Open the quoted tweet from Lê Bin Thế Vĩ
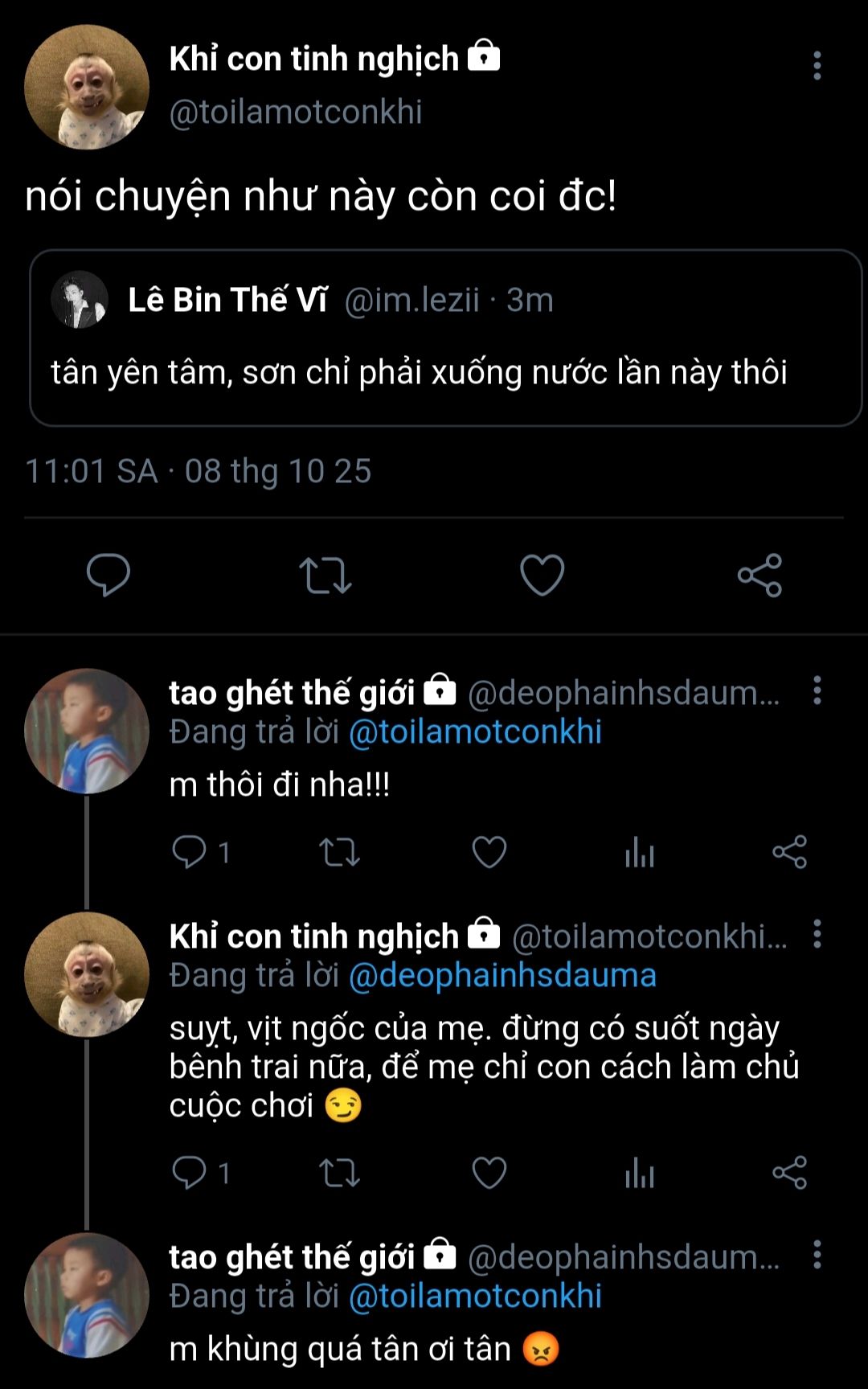Viewport: 868px width, 1389px height. click(x=445, y=338)
